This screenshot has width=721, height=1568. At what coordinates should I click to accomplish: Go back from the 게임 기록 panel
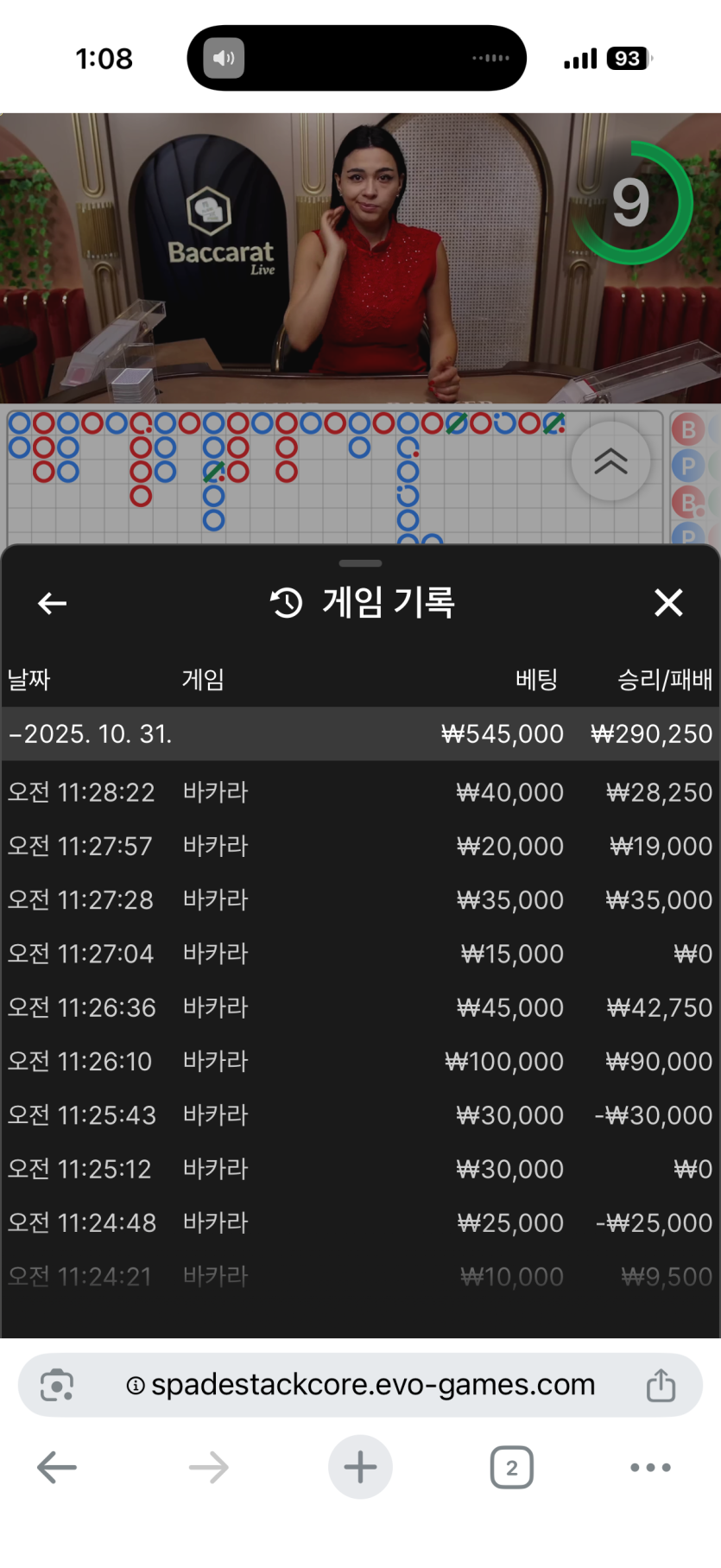click(53, 603)
